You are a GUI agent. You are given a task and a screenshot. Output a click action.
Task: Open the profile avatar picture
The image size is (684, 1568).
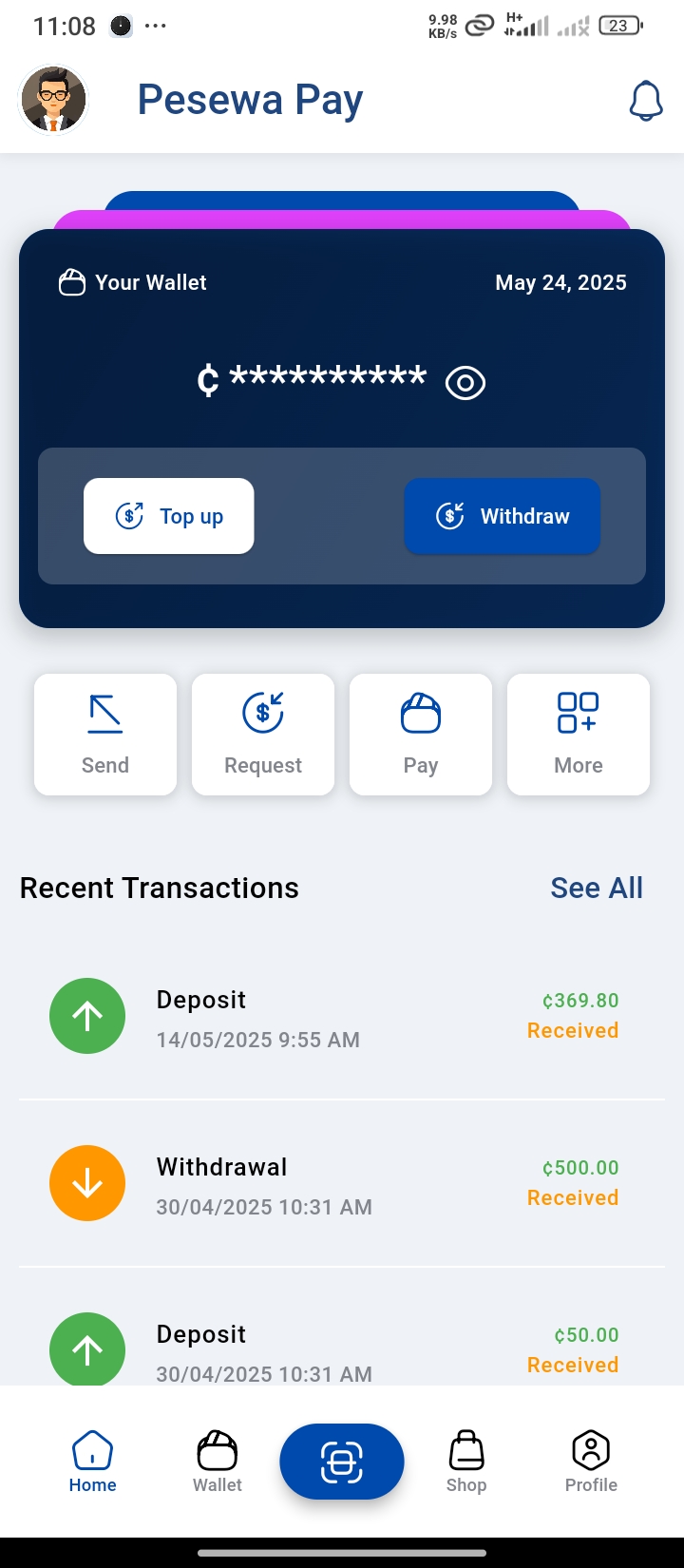pos(54,100)
